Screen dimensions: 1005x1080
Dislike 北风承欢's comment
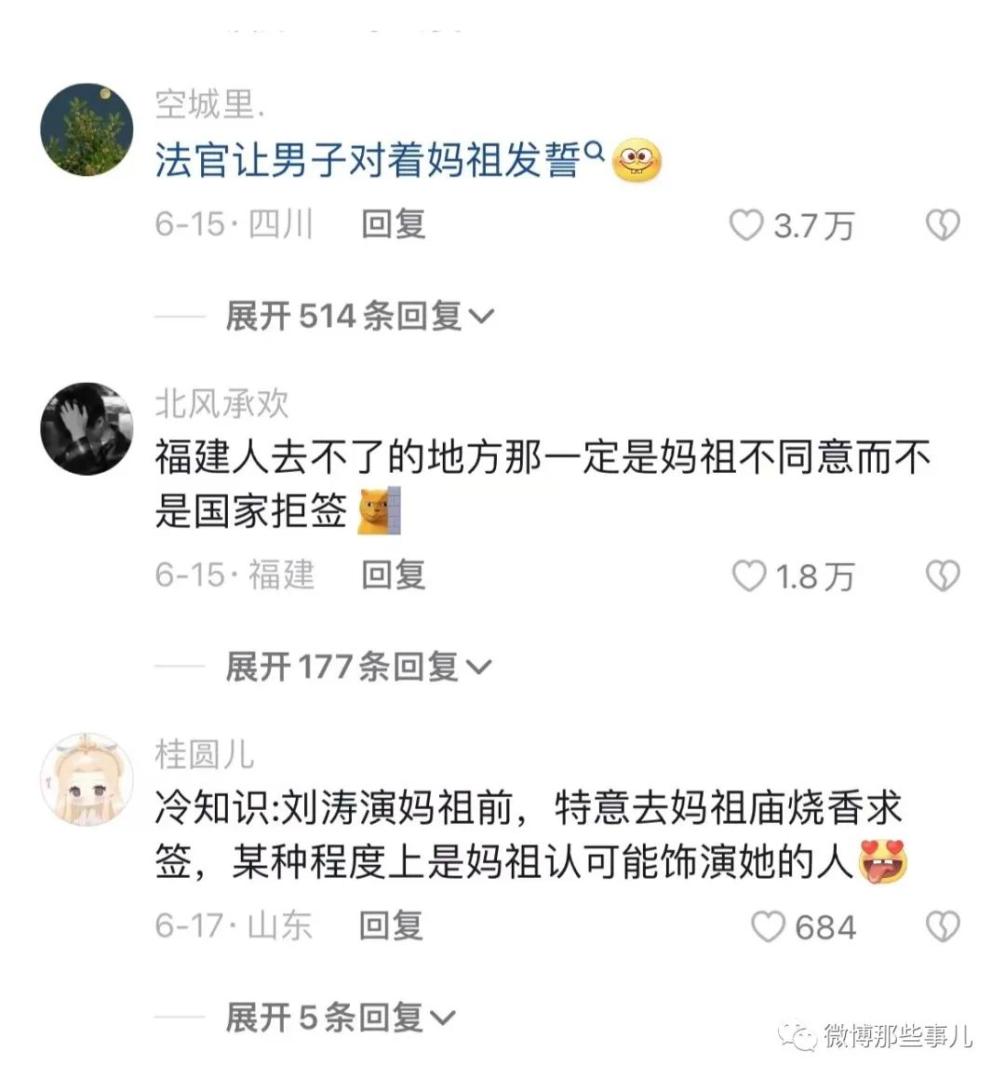coord(941,576)
